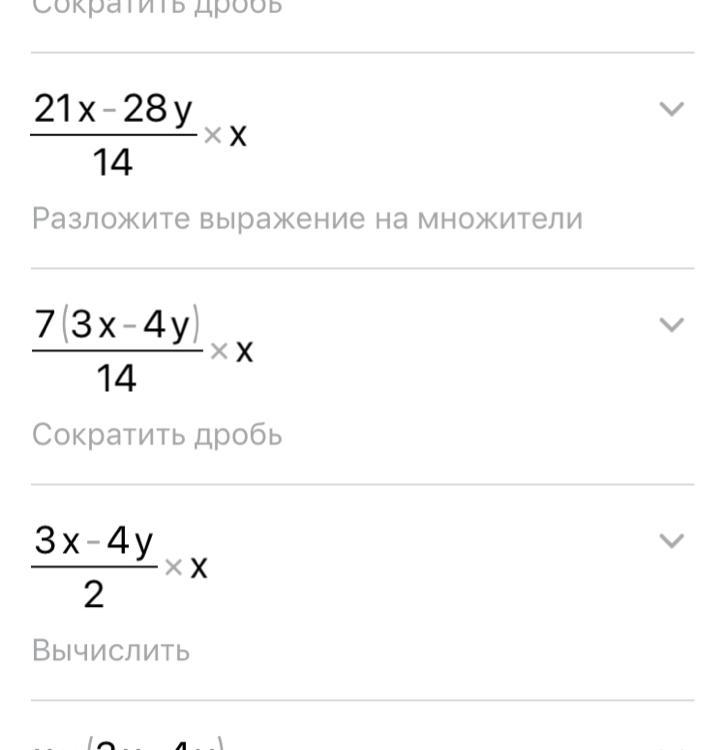
Task: Expand the 7(3x−4y) over 14 step
Action: point(672,325)
